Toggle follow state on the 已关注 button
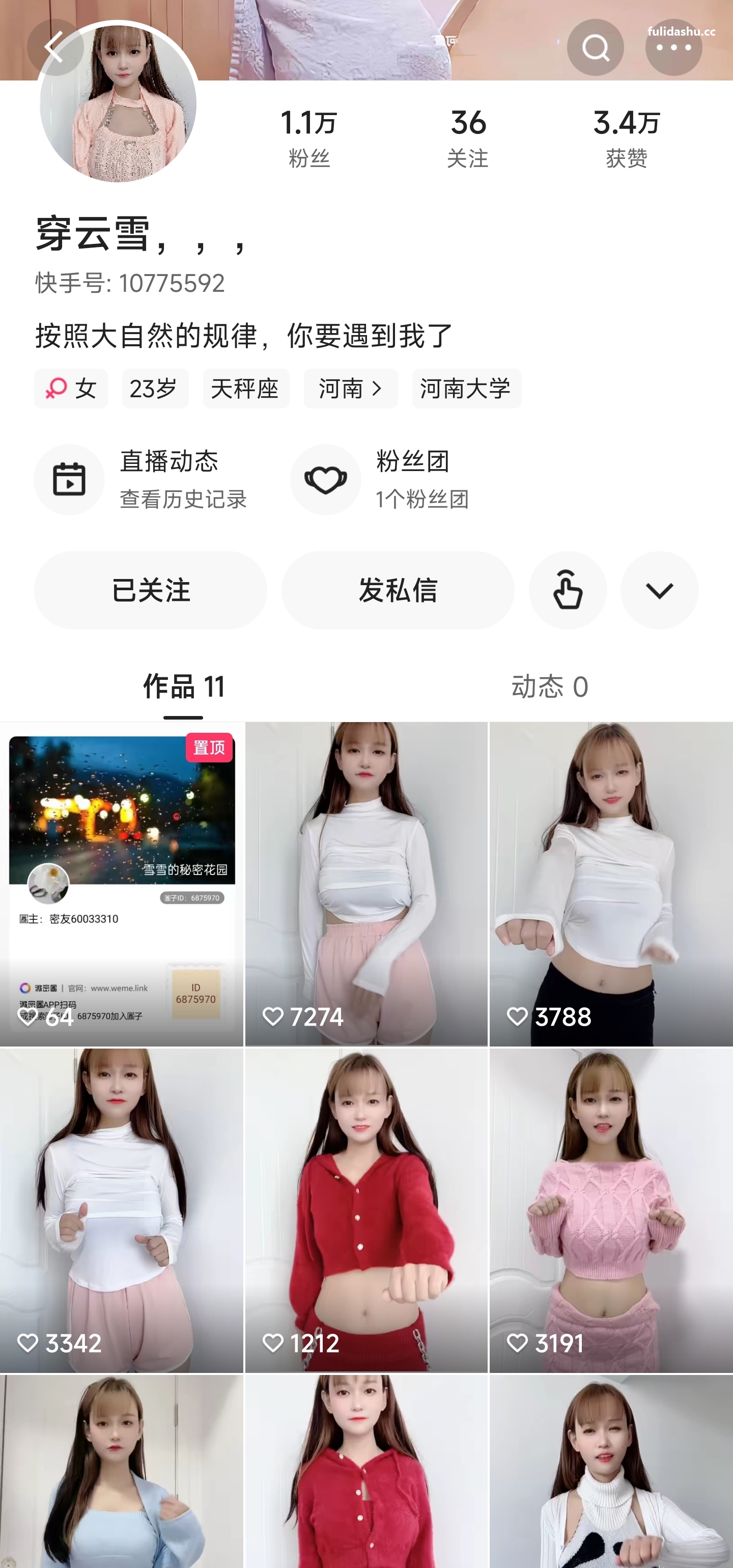Screen dimensions: 733x1568 pyautogui.click(x=150, y=589)
